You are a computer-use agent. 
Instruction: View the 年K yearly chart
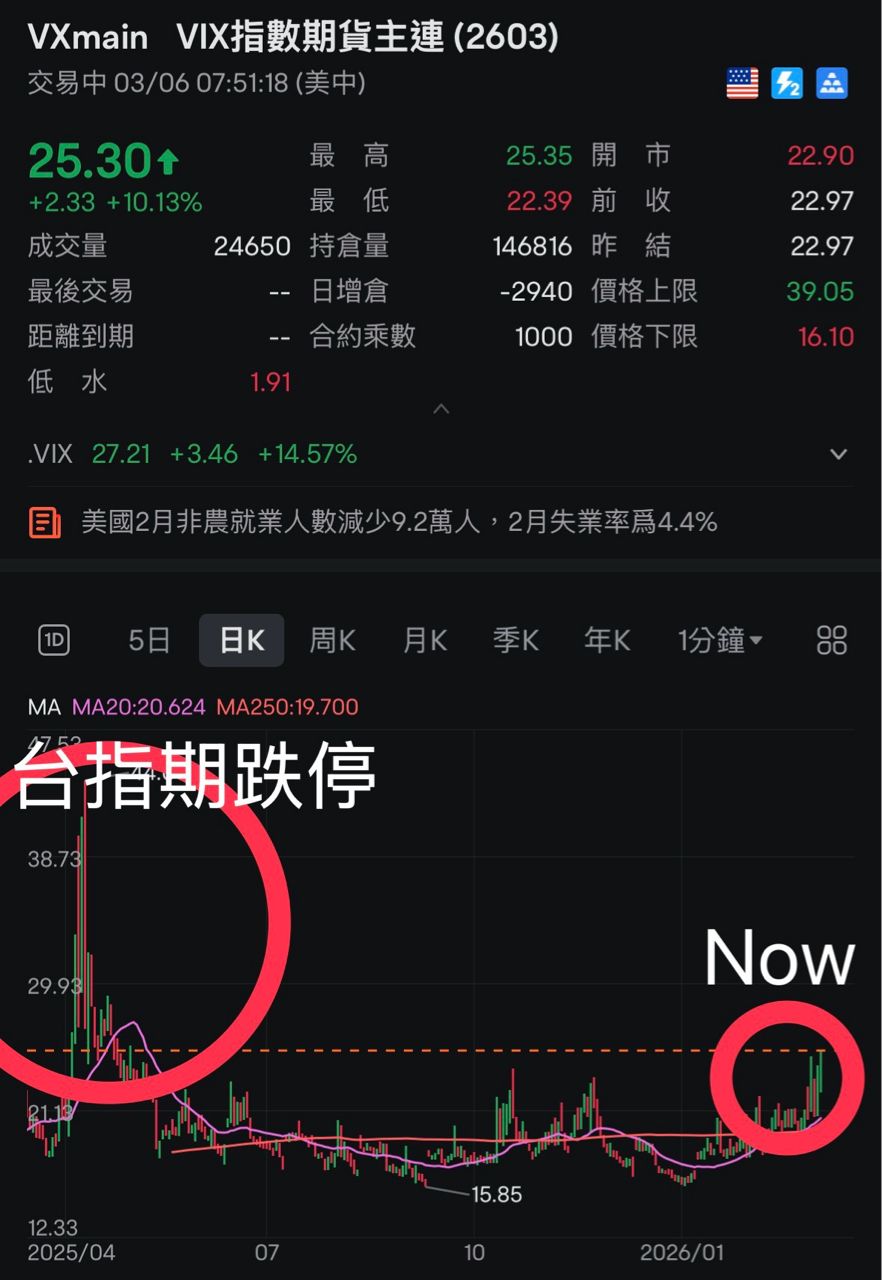(x=607, y=640)
